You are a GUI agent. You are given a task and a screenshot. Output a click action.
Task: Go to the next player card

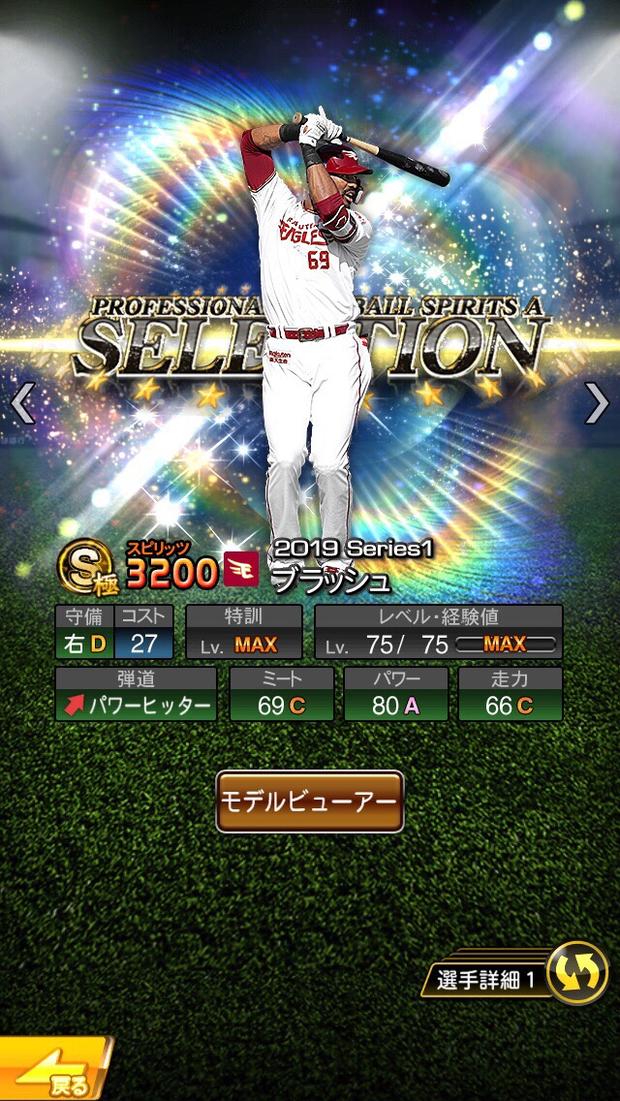597,403
